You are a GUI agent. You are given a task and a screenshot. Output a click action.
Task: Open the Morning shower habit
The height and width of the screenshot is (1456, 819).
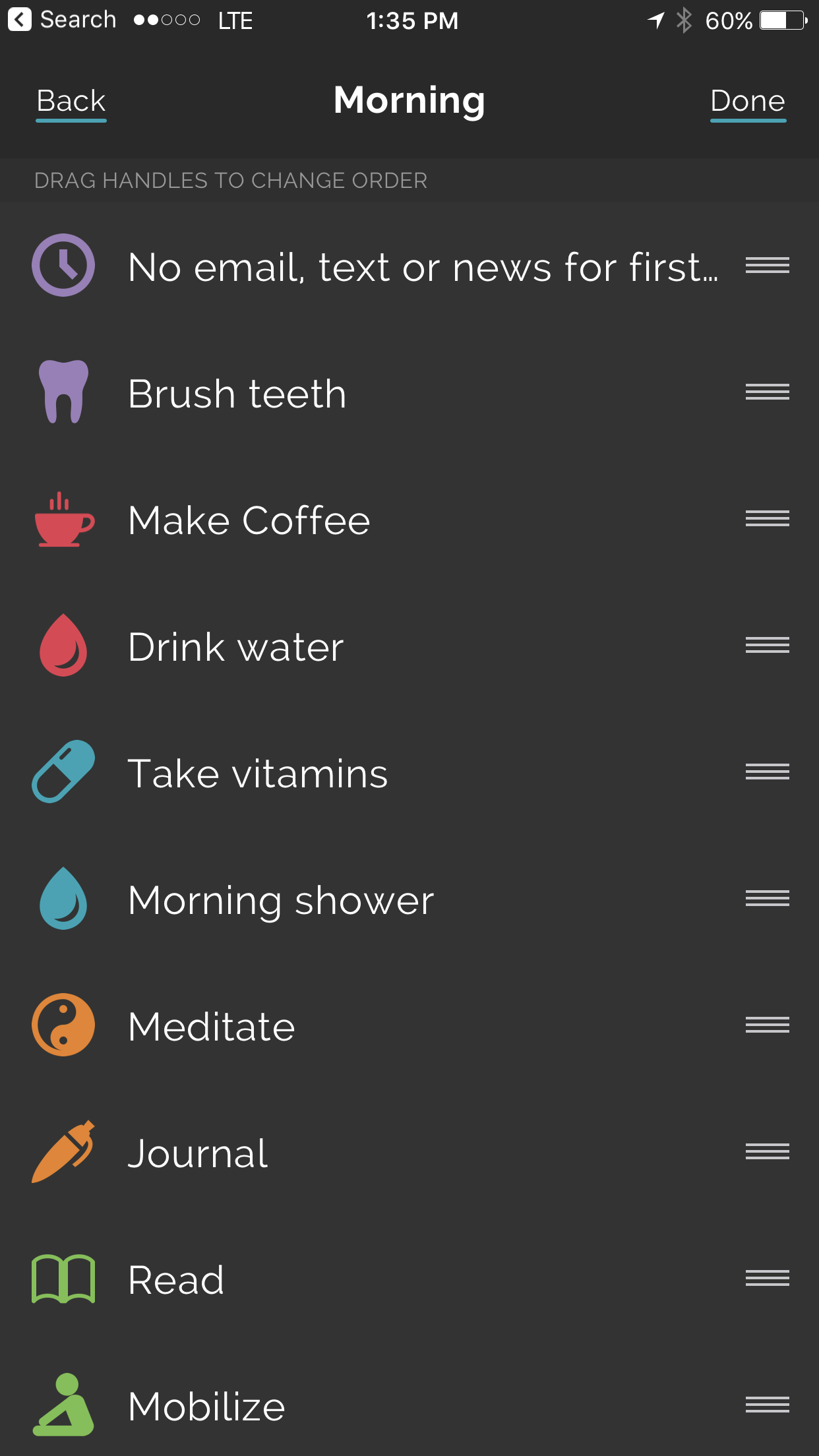click(x=409, y=899)
